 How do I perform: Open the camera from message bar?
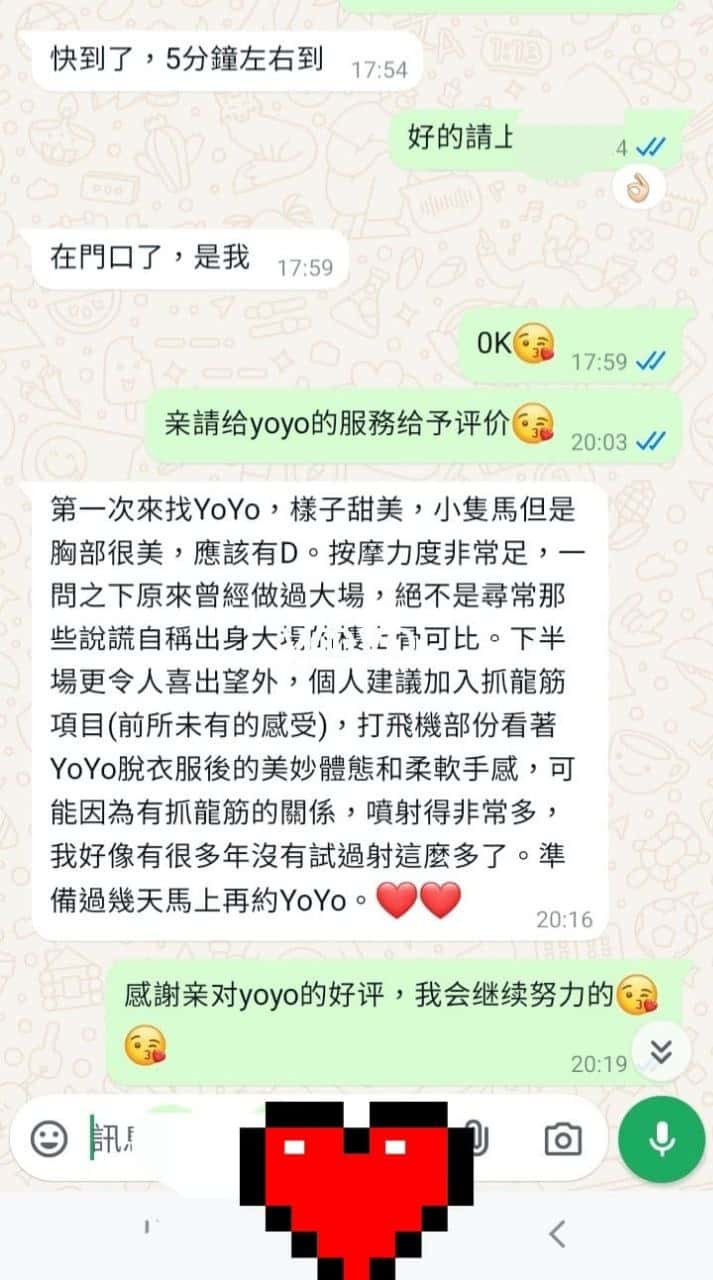click(562, 1138)
